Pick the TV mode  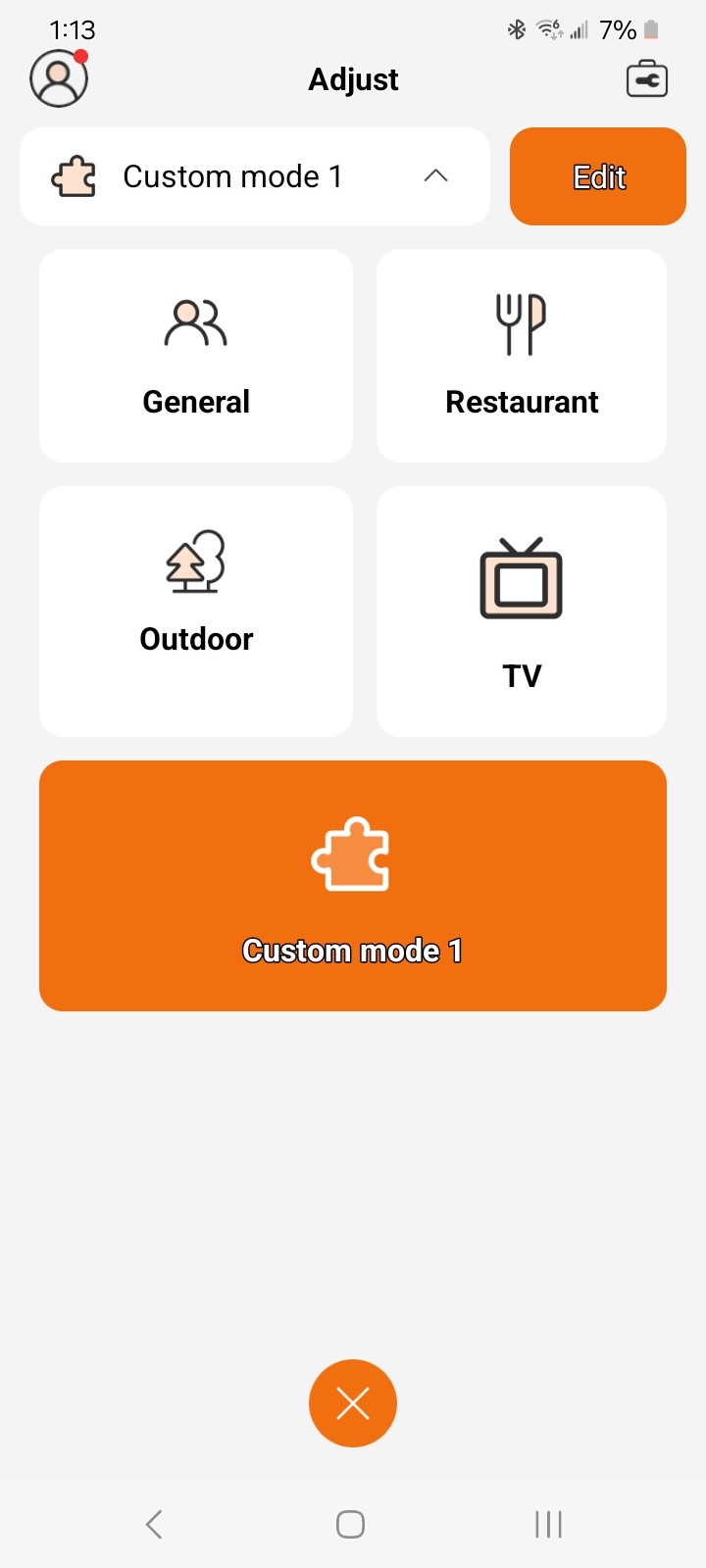point(522,612)
